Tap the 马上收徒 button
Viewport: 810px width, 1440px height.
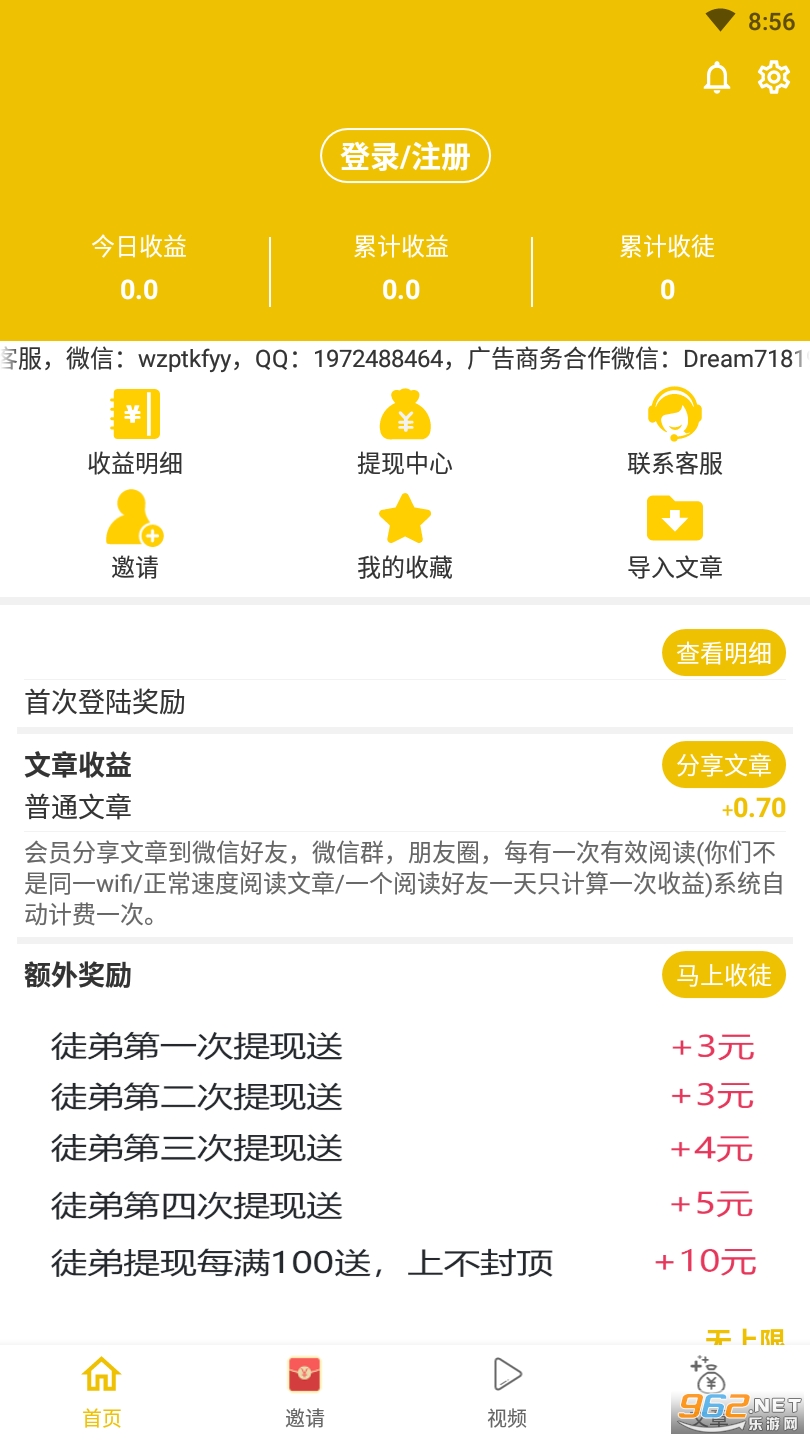click(724, 975)
